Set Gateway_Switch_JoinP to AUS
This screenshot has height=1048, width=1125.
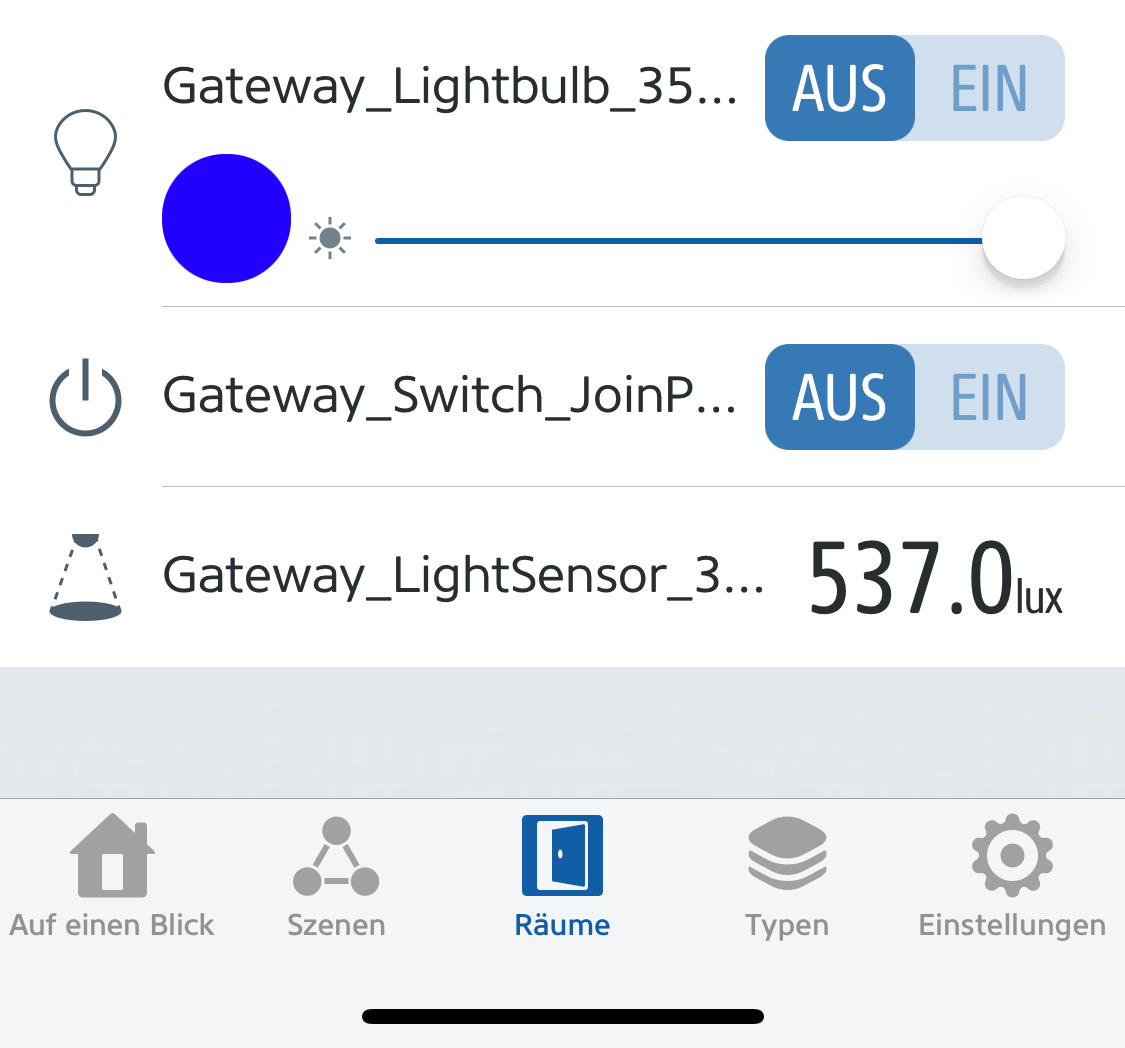point(840,397)
